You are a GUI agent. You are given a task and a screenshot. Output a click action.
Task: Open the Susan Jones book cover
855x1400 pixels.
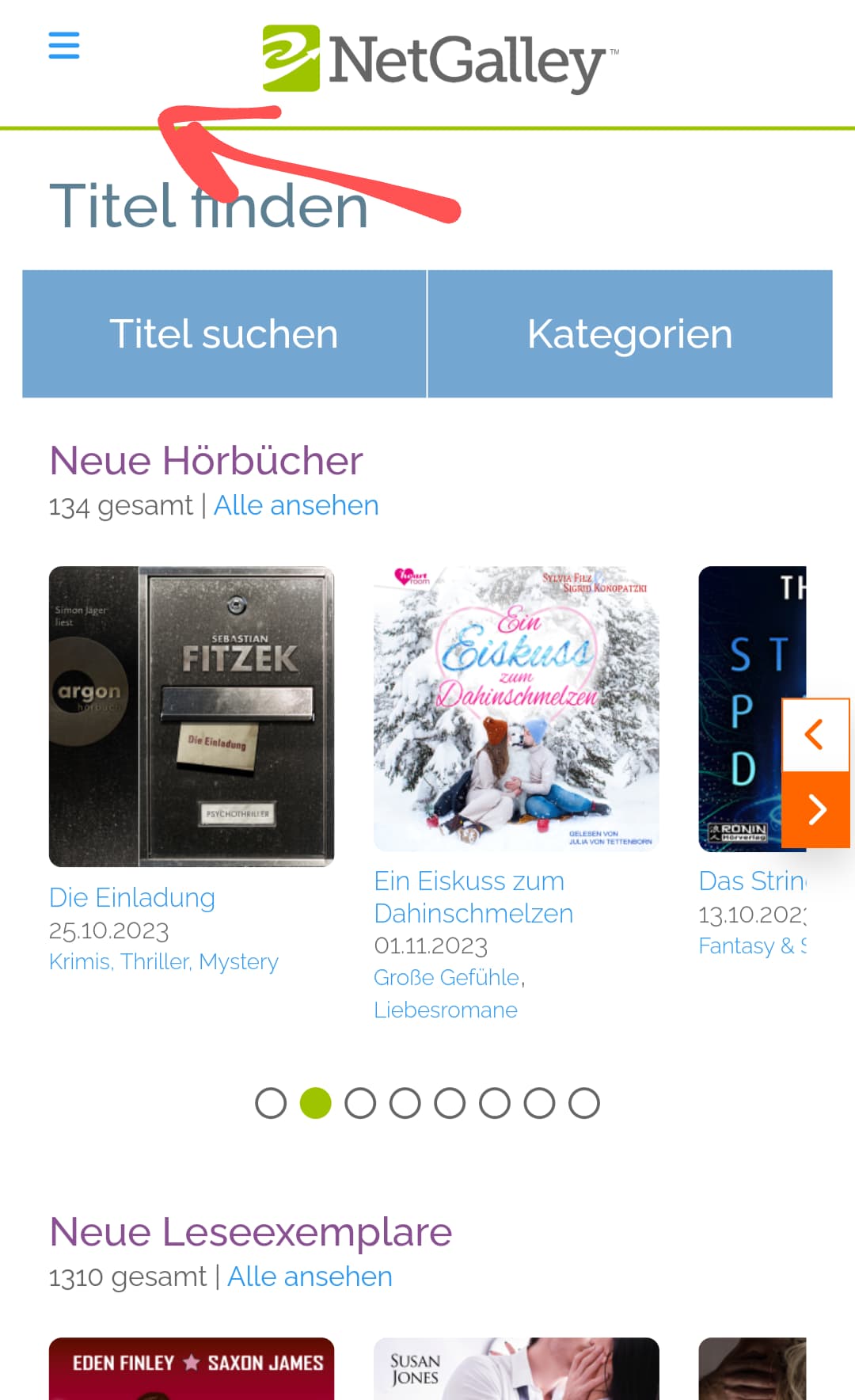[x=516, y=1368]
